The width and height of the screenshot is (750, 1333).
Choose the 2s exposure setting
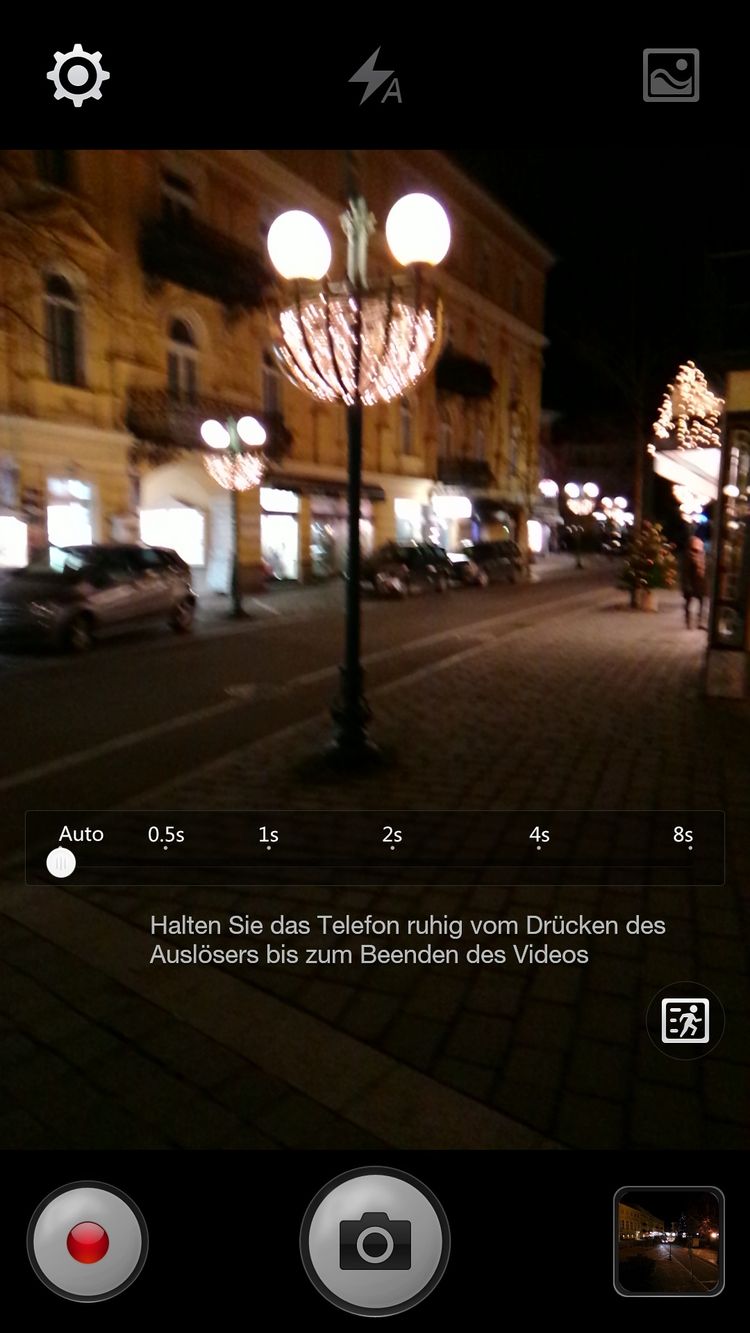(392, 836)
